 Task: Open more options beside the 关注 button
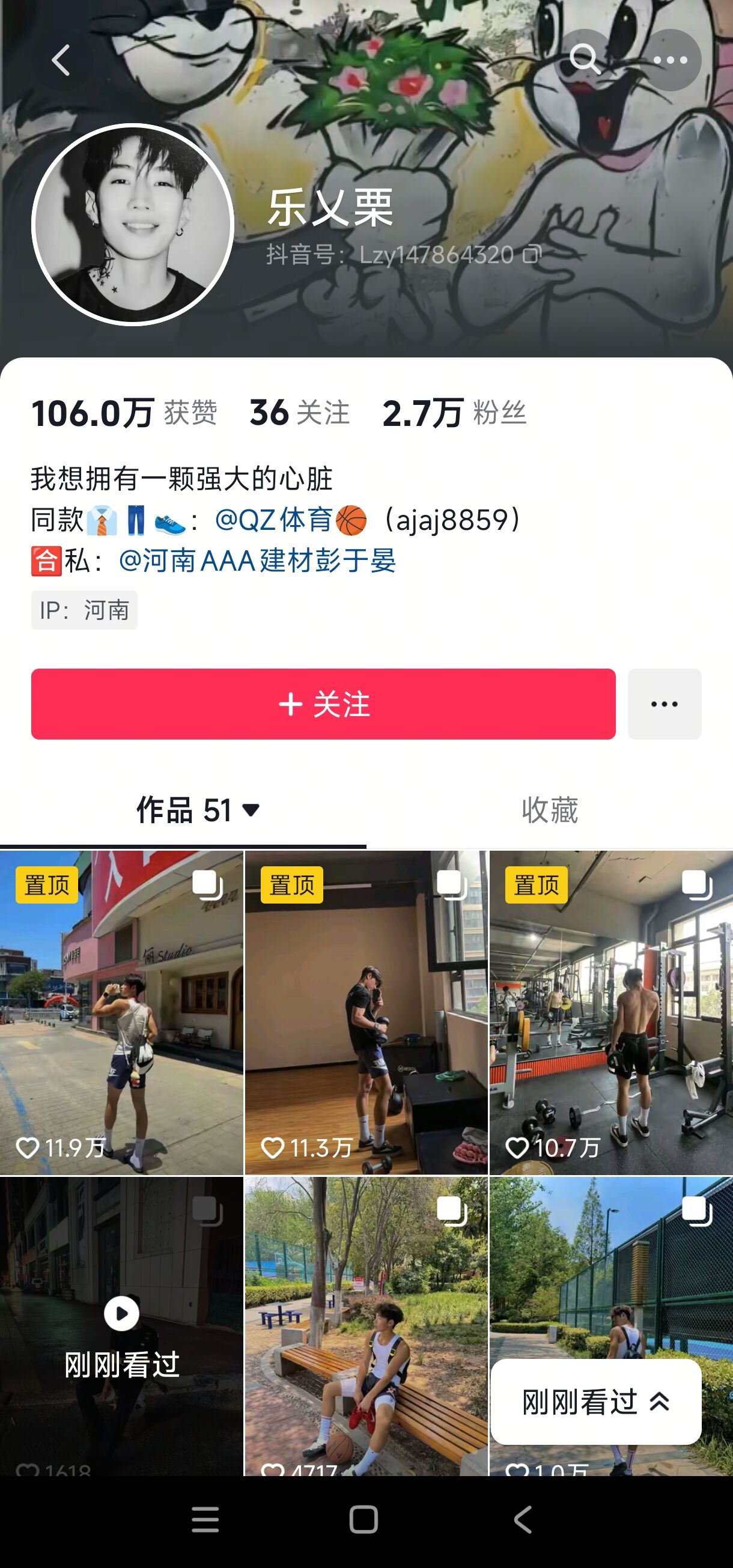(x=664, y=703)
